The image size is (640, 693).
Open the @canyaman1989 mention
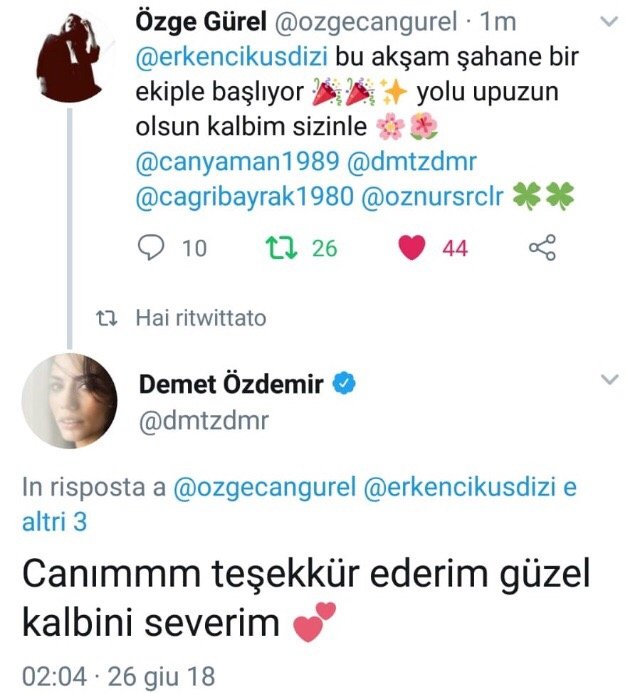coord(237,161)
